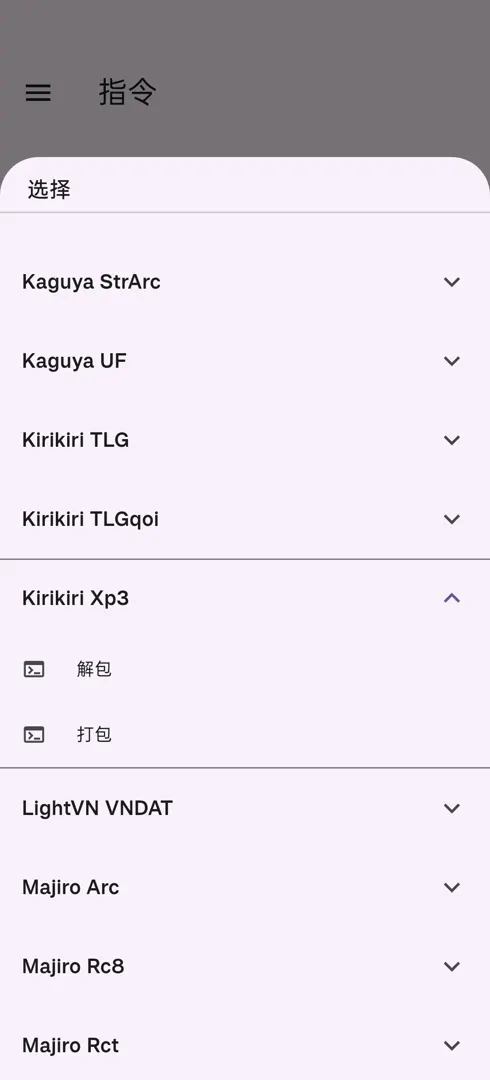Image resolution: width=490 pixels, height=1080 pixels.
Task: Select the 打包 command under Kirikiri Xp3
Action: click(x=245, y=734)
